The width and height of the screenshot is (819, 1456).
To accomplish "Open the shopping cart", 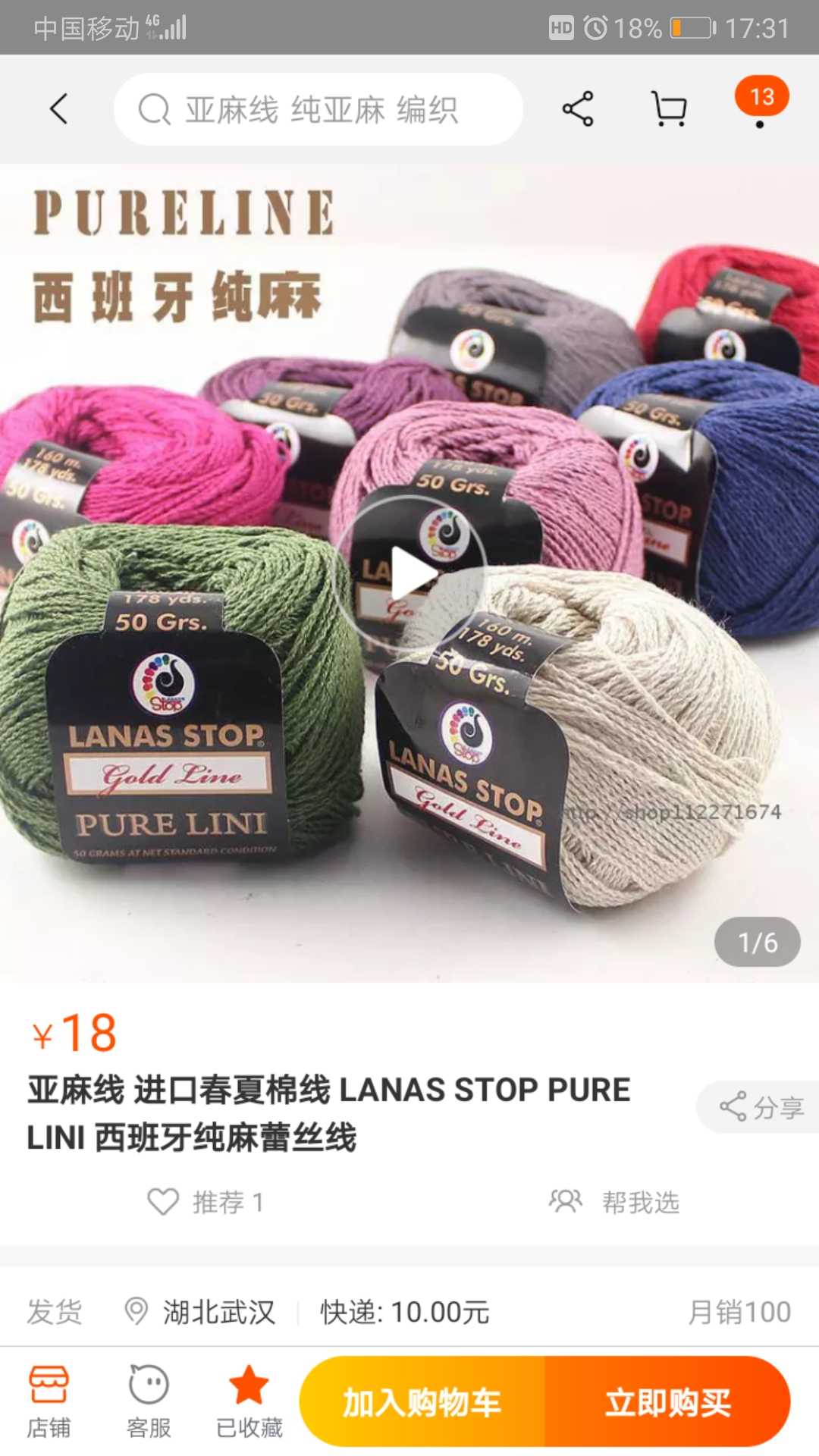I will coord(670,109).
